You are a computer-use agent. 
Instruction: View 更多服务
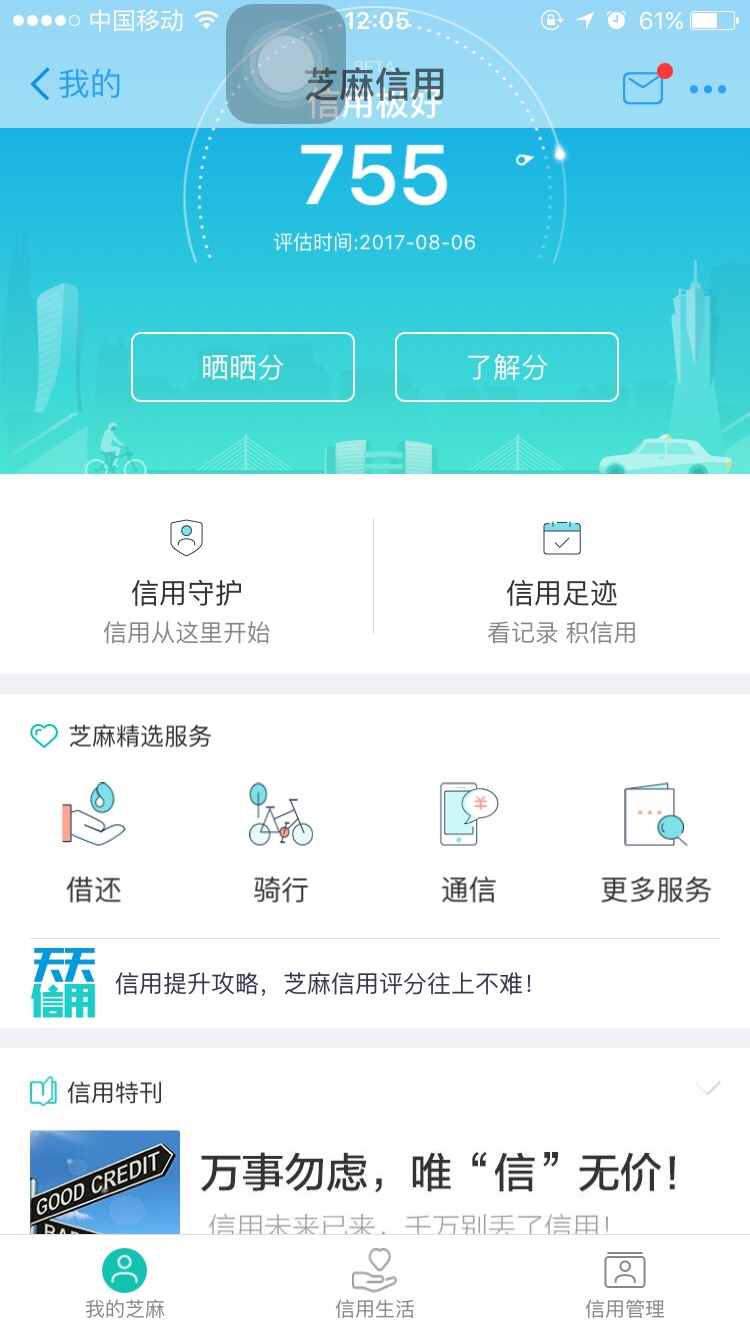[x=655, y=842]
